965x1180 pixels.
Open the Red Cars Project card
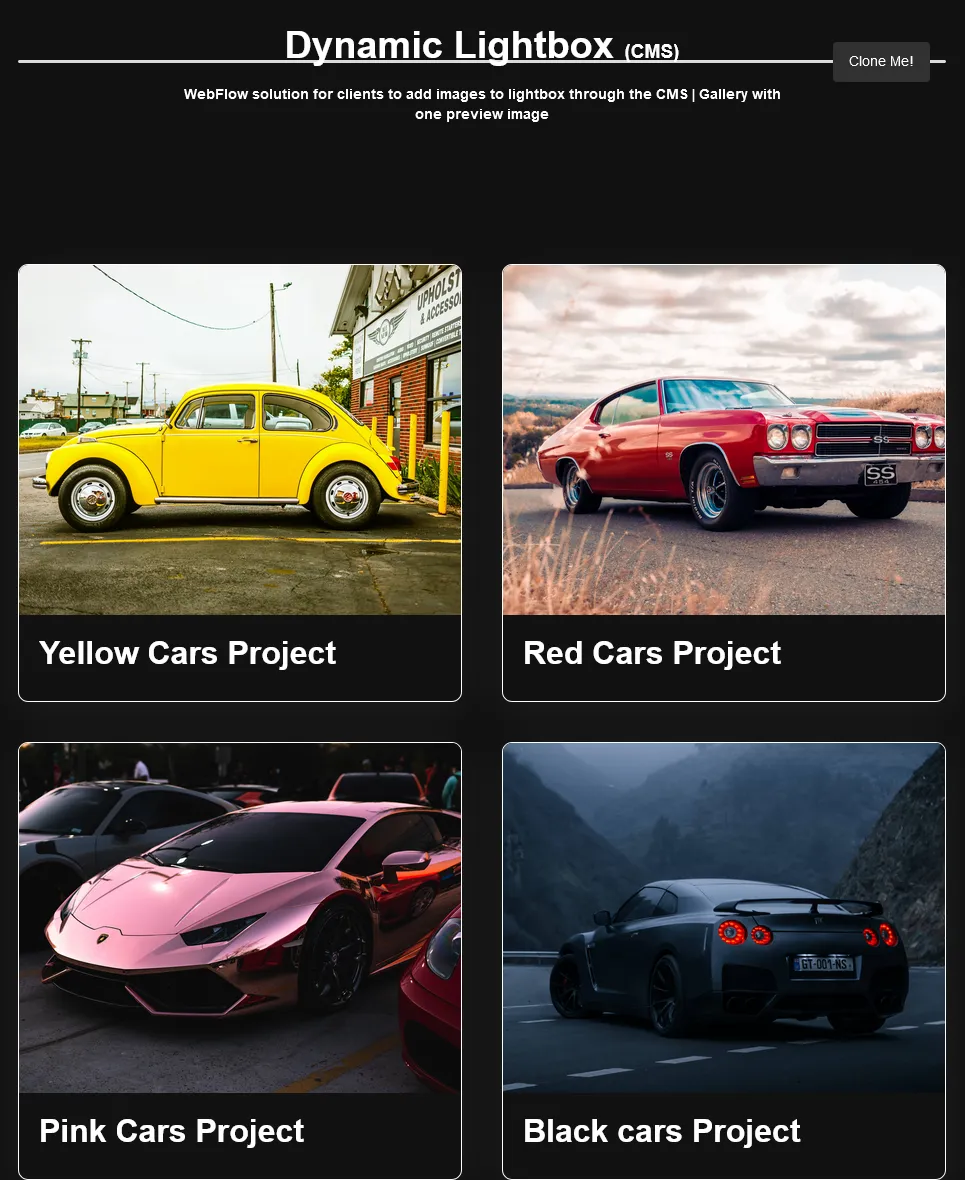pos(723,482)
